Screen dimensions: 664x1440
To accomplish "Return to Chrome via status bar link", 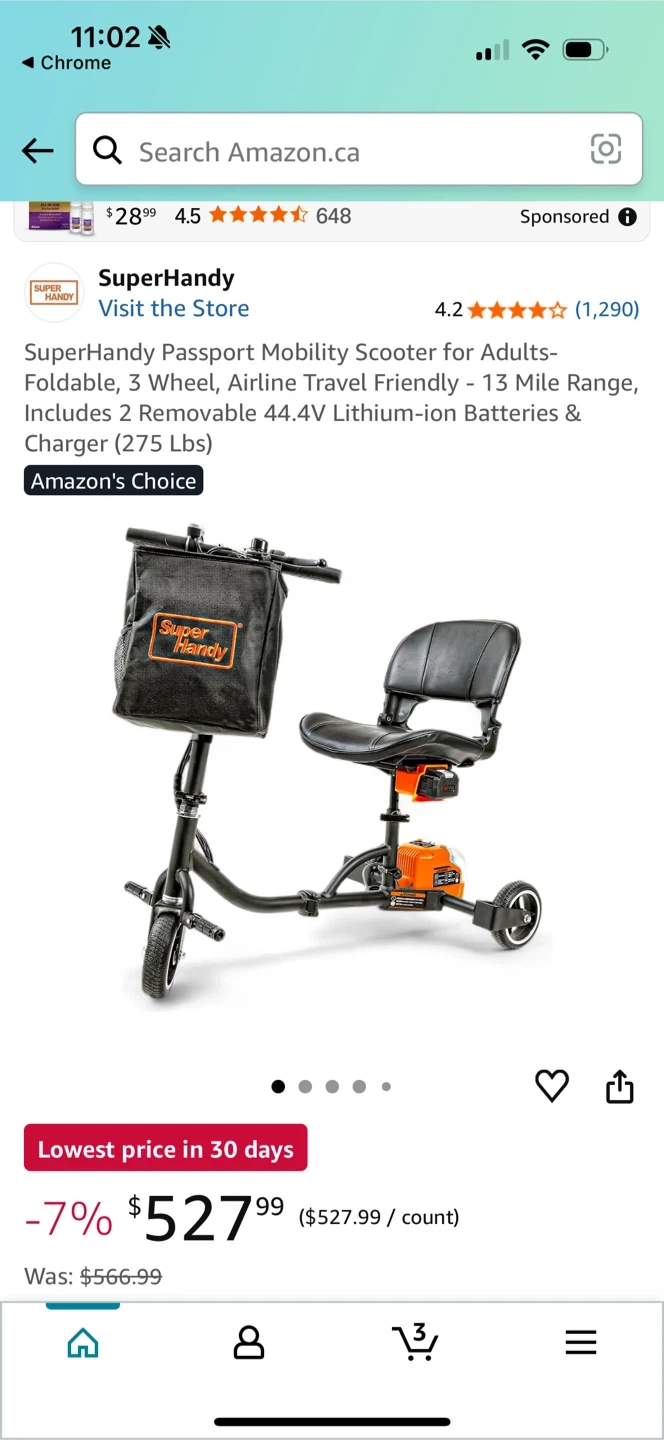I will (x=66, y=63).
